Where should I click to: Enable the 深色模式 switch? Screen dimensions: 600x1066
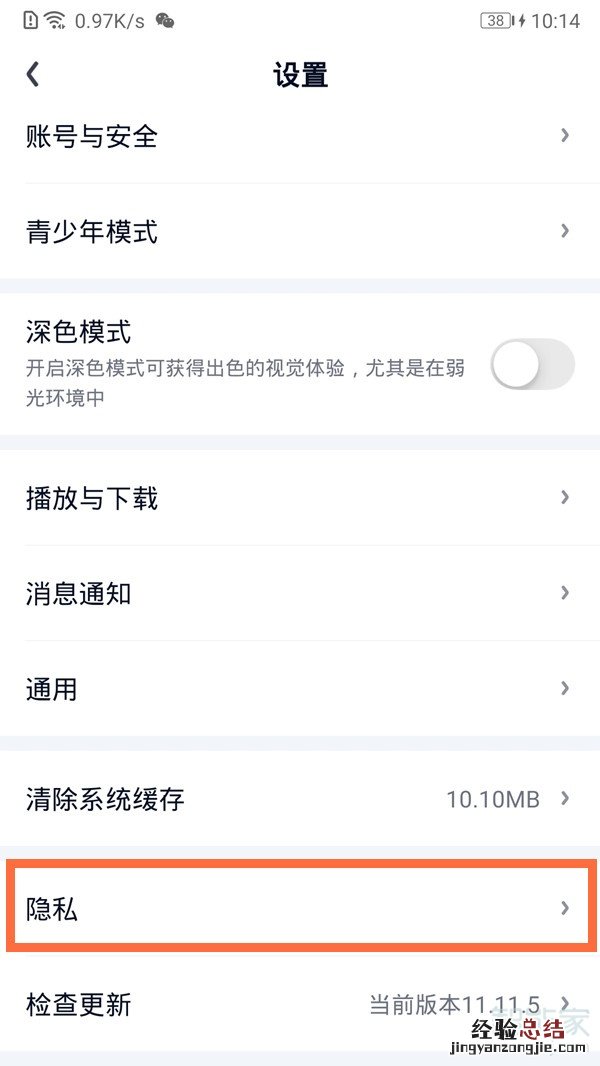coord(532,364)
